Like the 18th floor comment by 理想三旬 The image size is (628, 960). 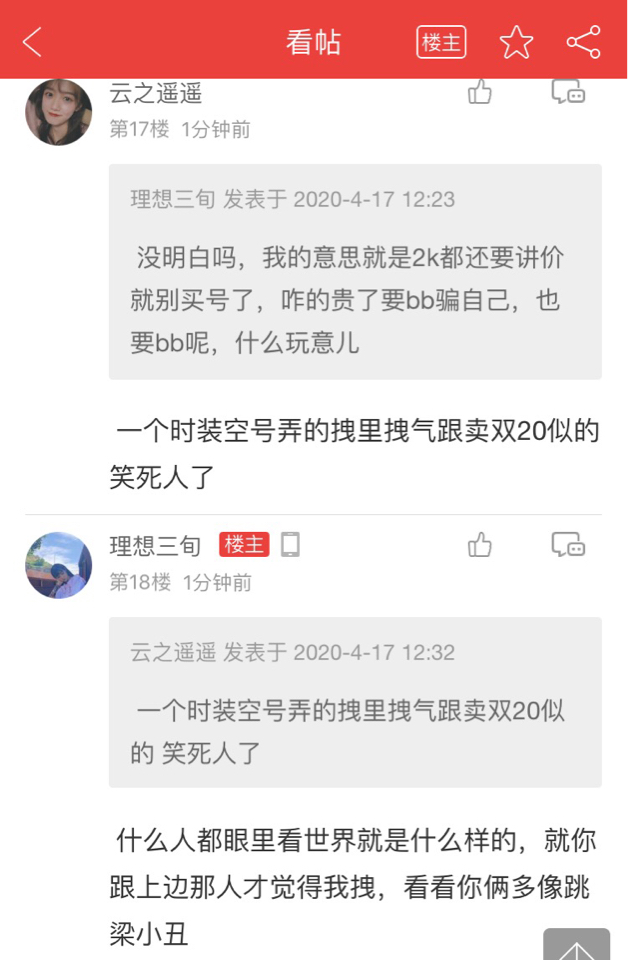pyautogui.click(x=480, y=545)
